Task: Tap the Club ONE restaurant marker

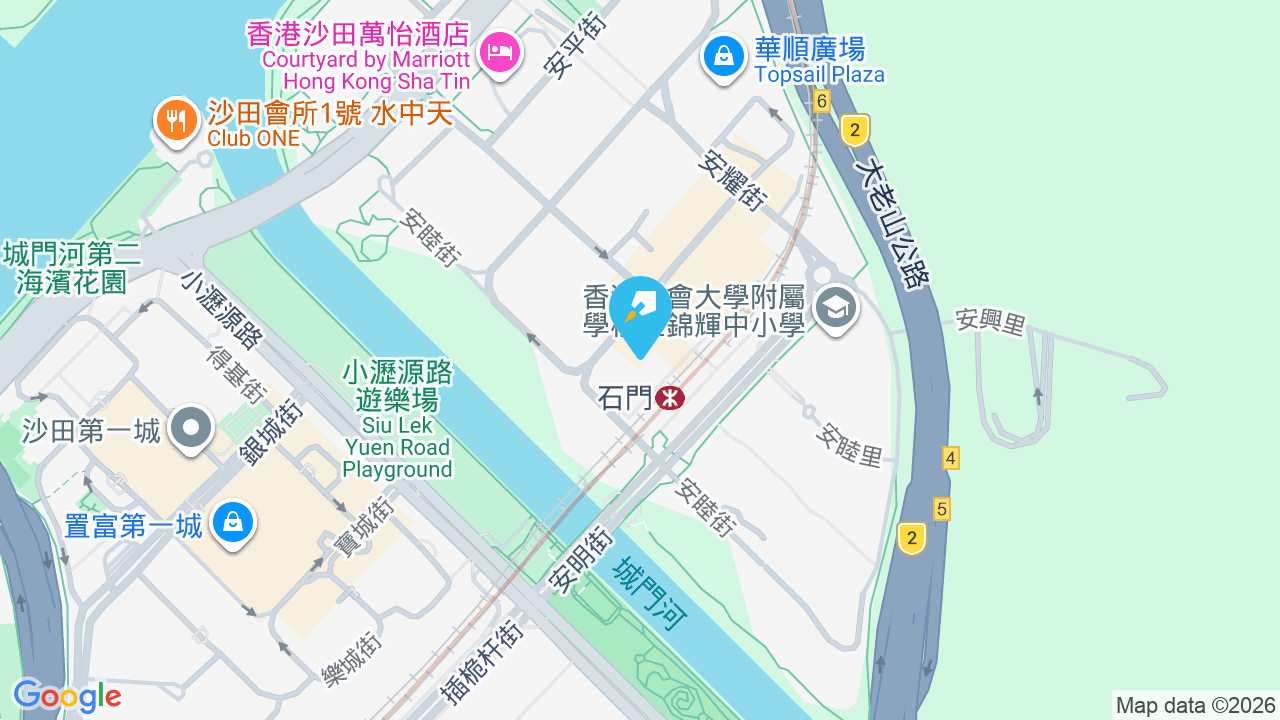Action: point(176,122)
